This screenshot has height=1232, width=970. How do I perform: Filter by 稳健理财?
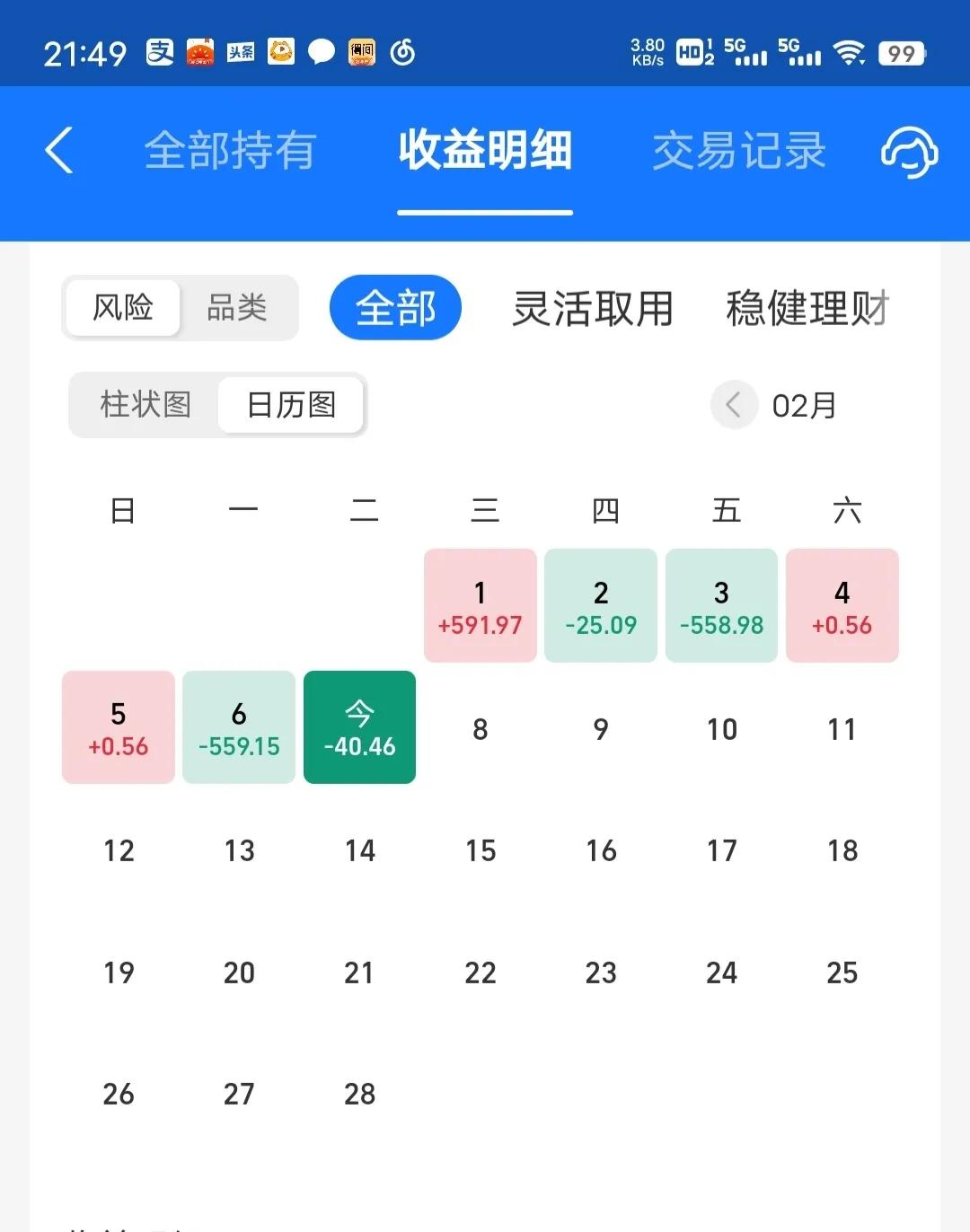807,308
